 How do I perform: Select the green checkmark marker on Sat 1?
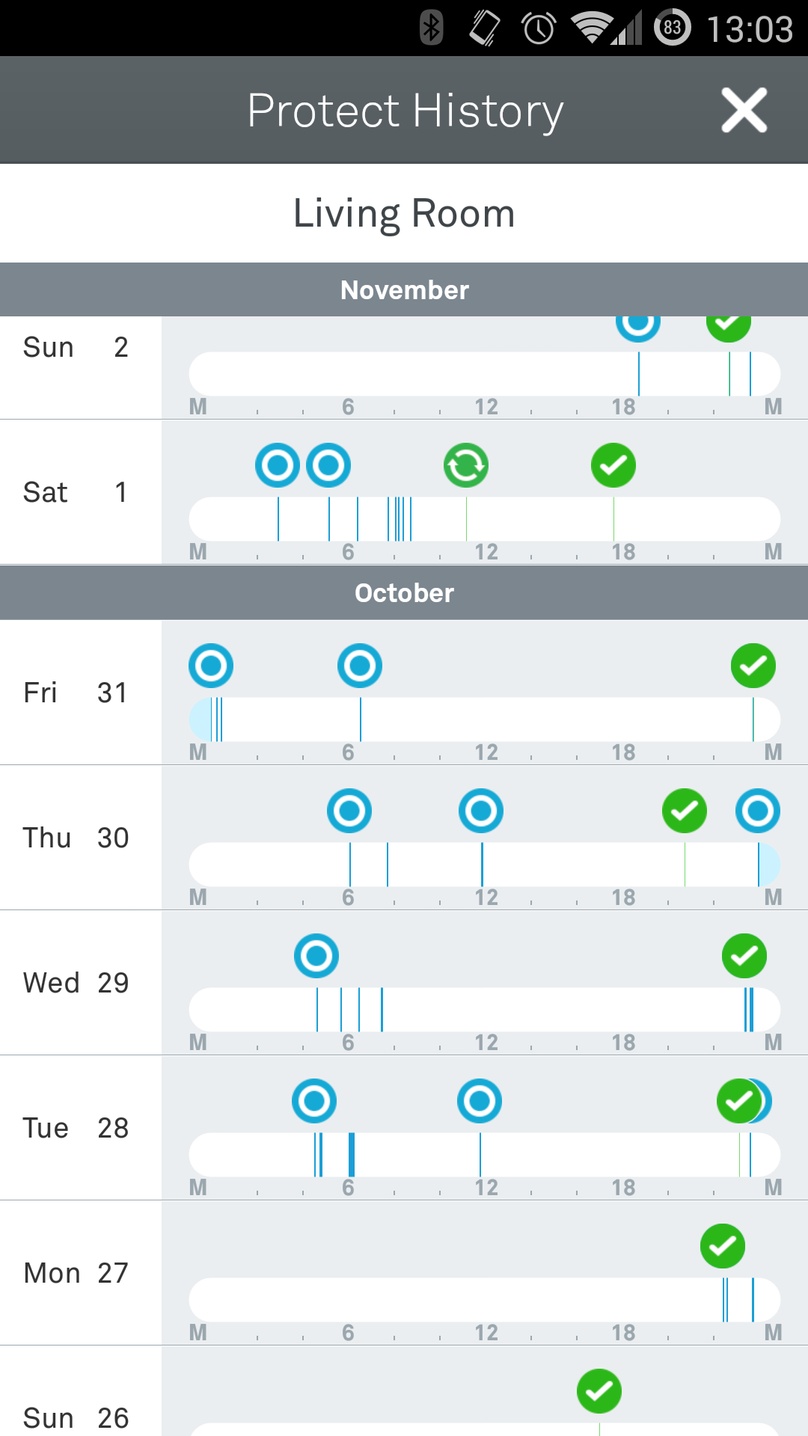(x=613, y=465)
